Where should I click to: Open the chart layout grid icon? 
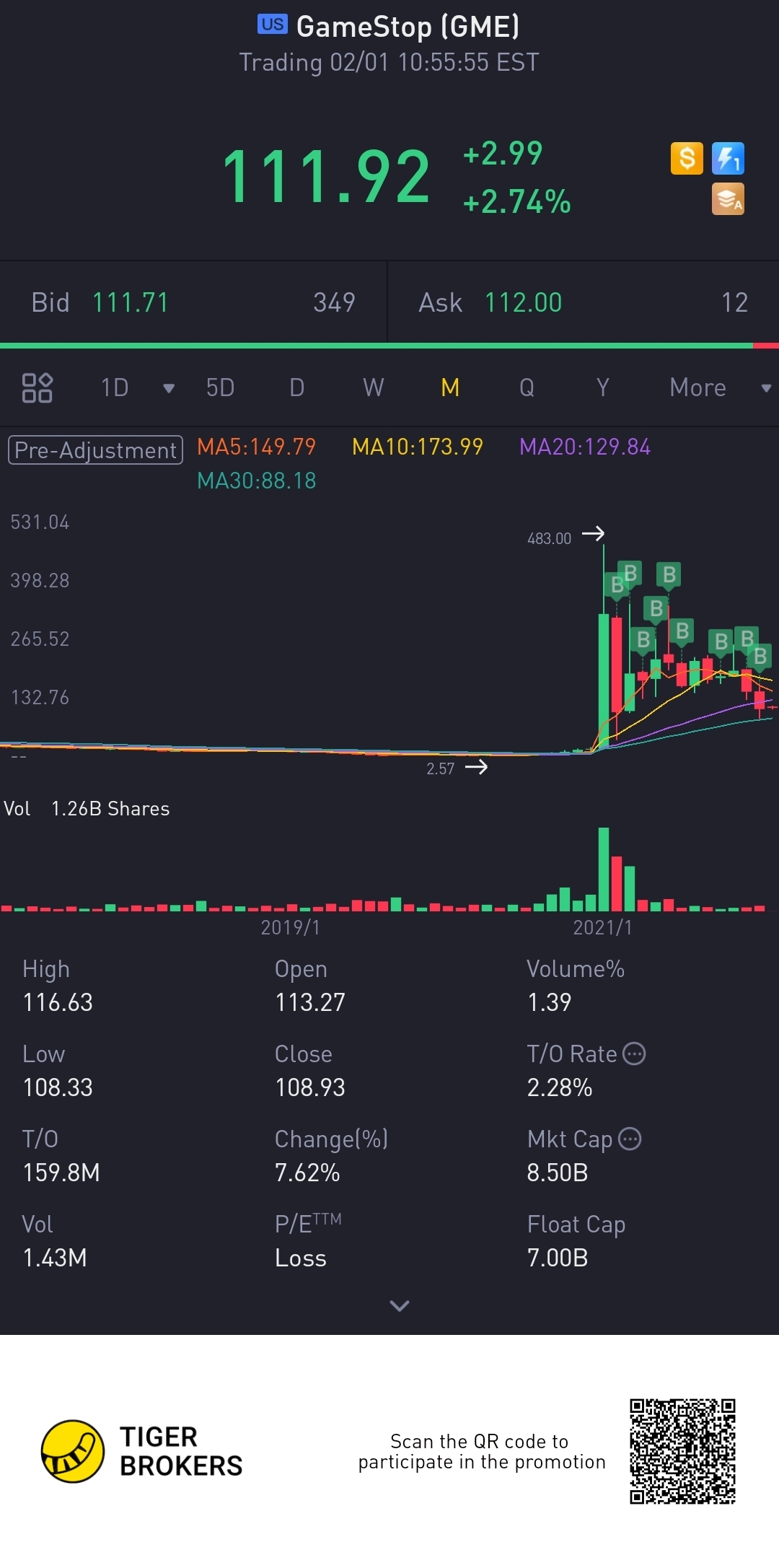(x=37, y=387)
